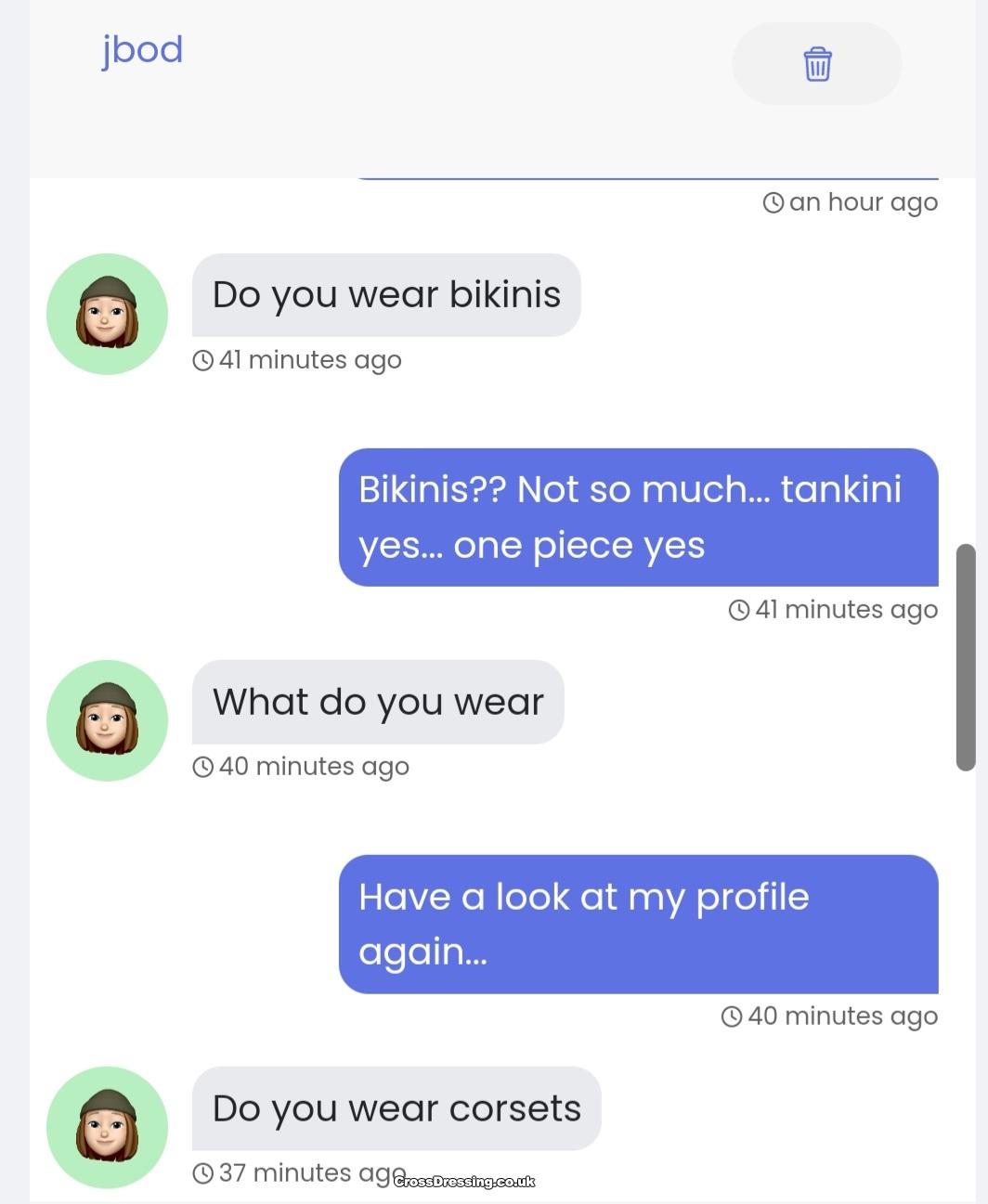Viewport: 988px width, 1204px height.
Task: Tap the avatar beside "What do you wear"
Action: [107, 720]
